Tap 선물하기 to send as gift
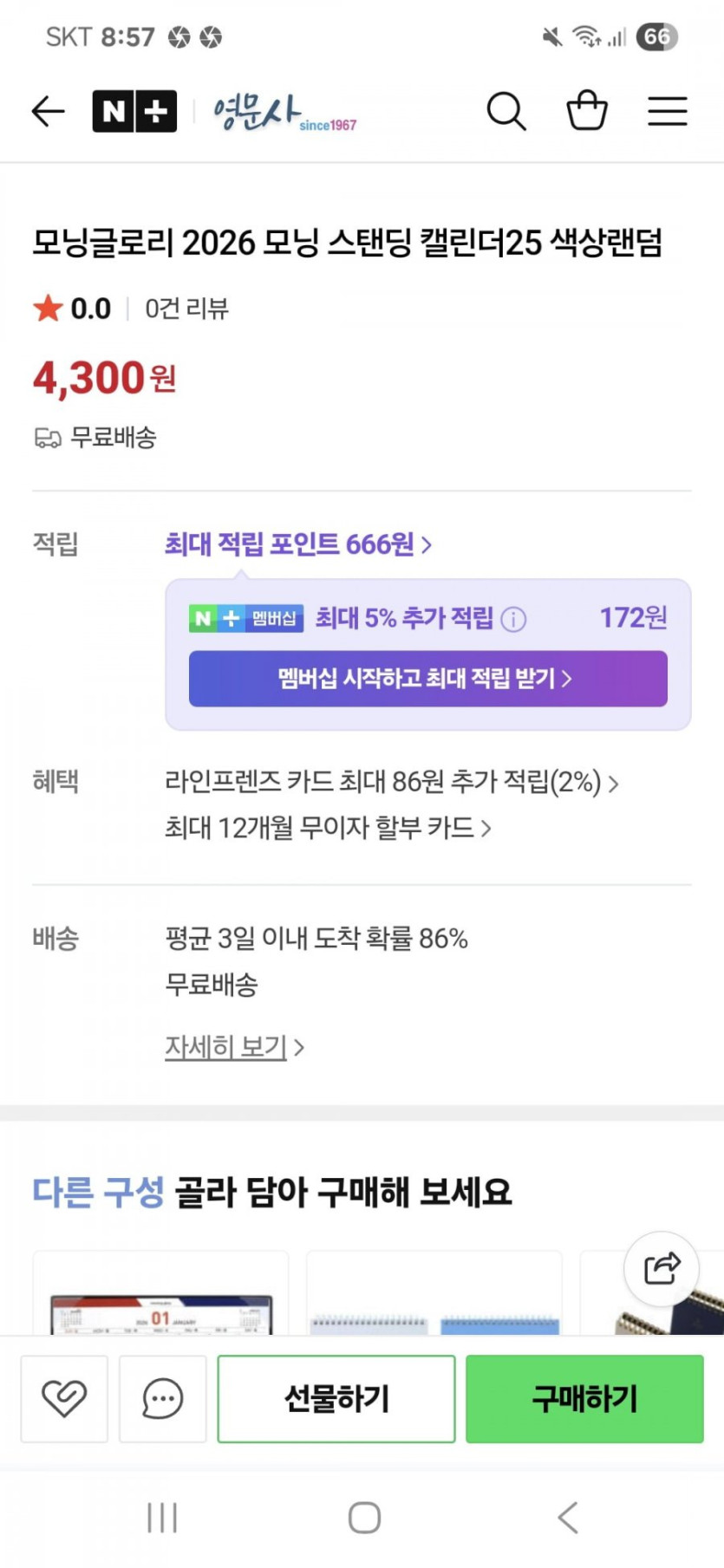The image size is (724, 1568). [x=336, y=1398]
